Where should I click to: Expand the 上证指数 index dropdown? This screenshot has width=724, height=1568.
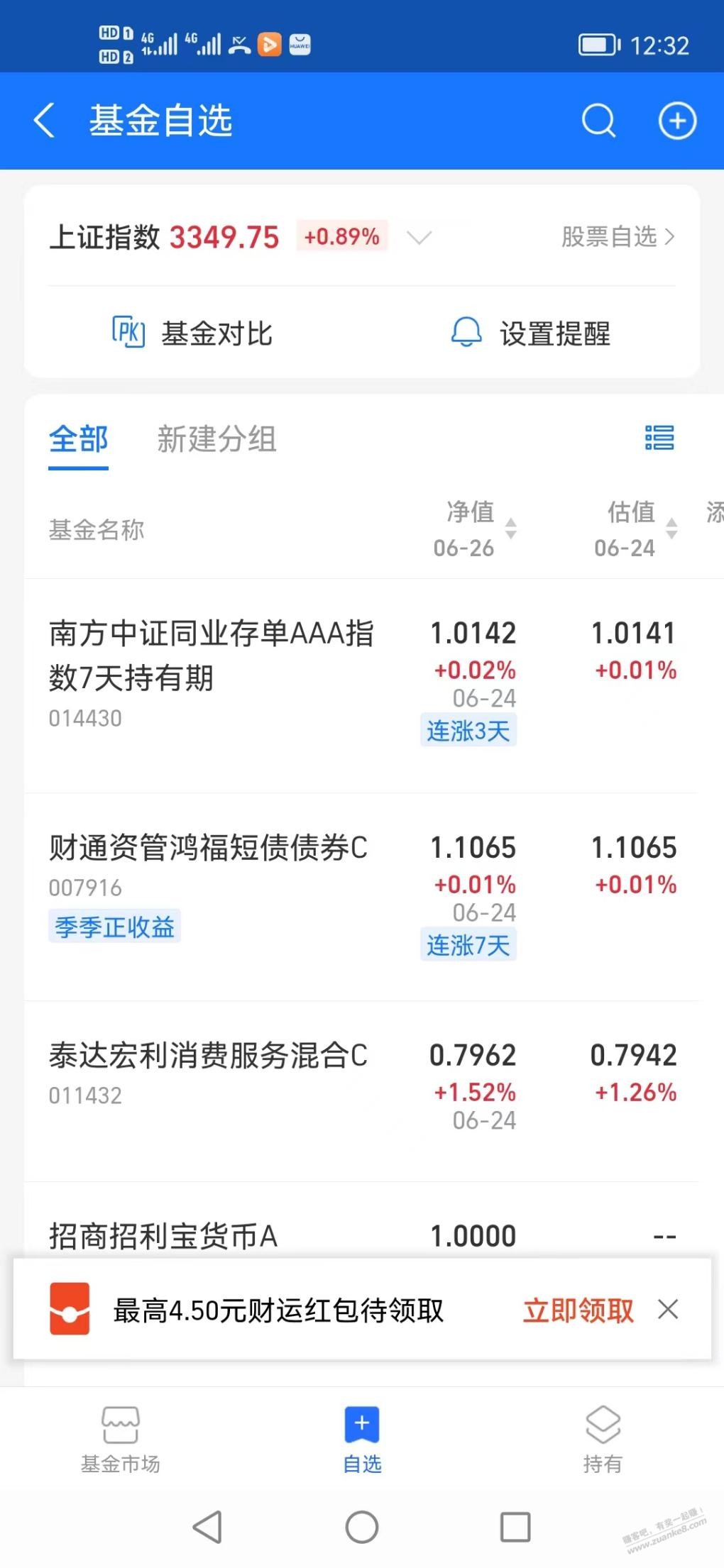coord(419,238)
